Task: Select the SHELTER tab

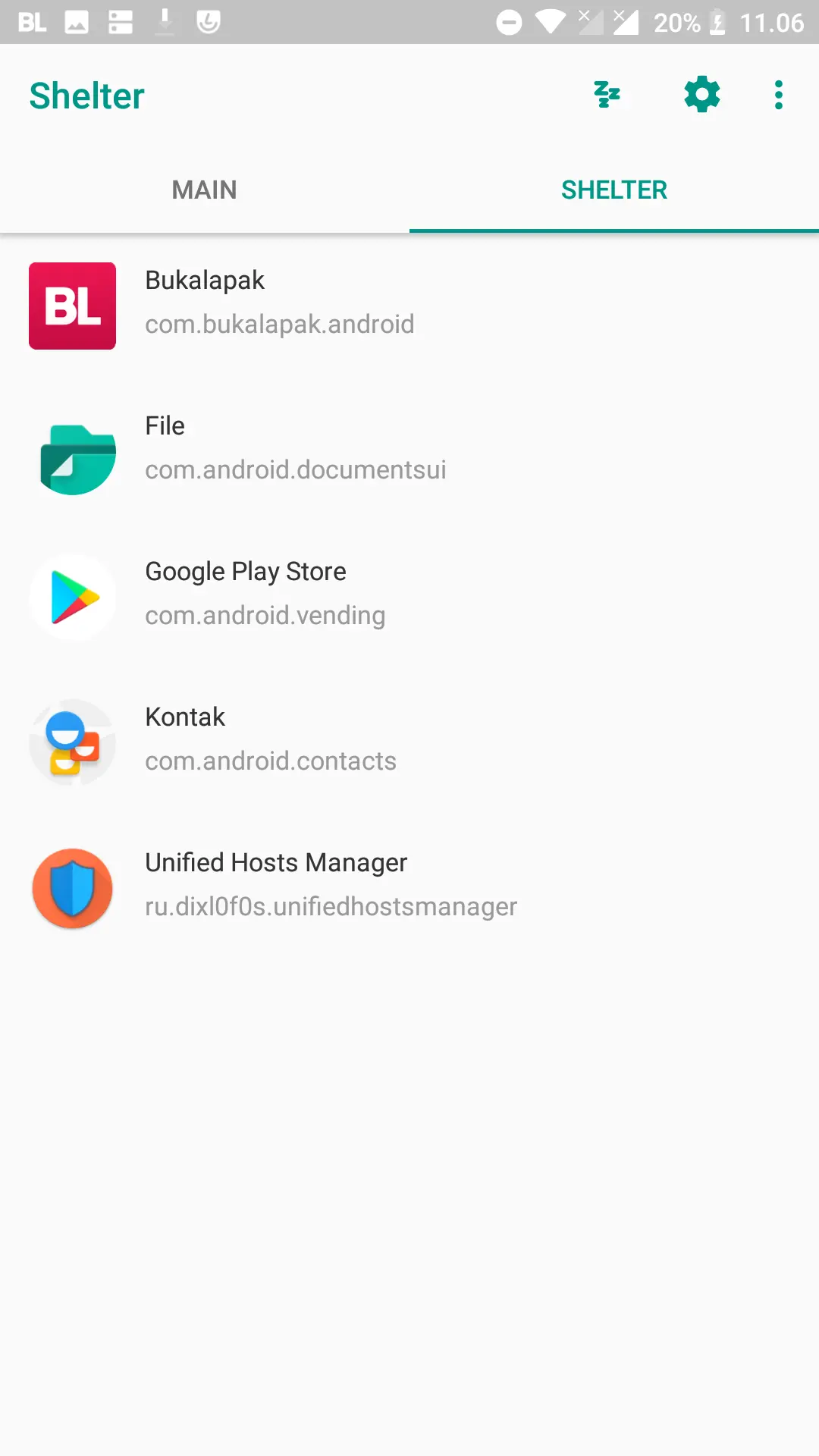Action: tap(614, 190)
